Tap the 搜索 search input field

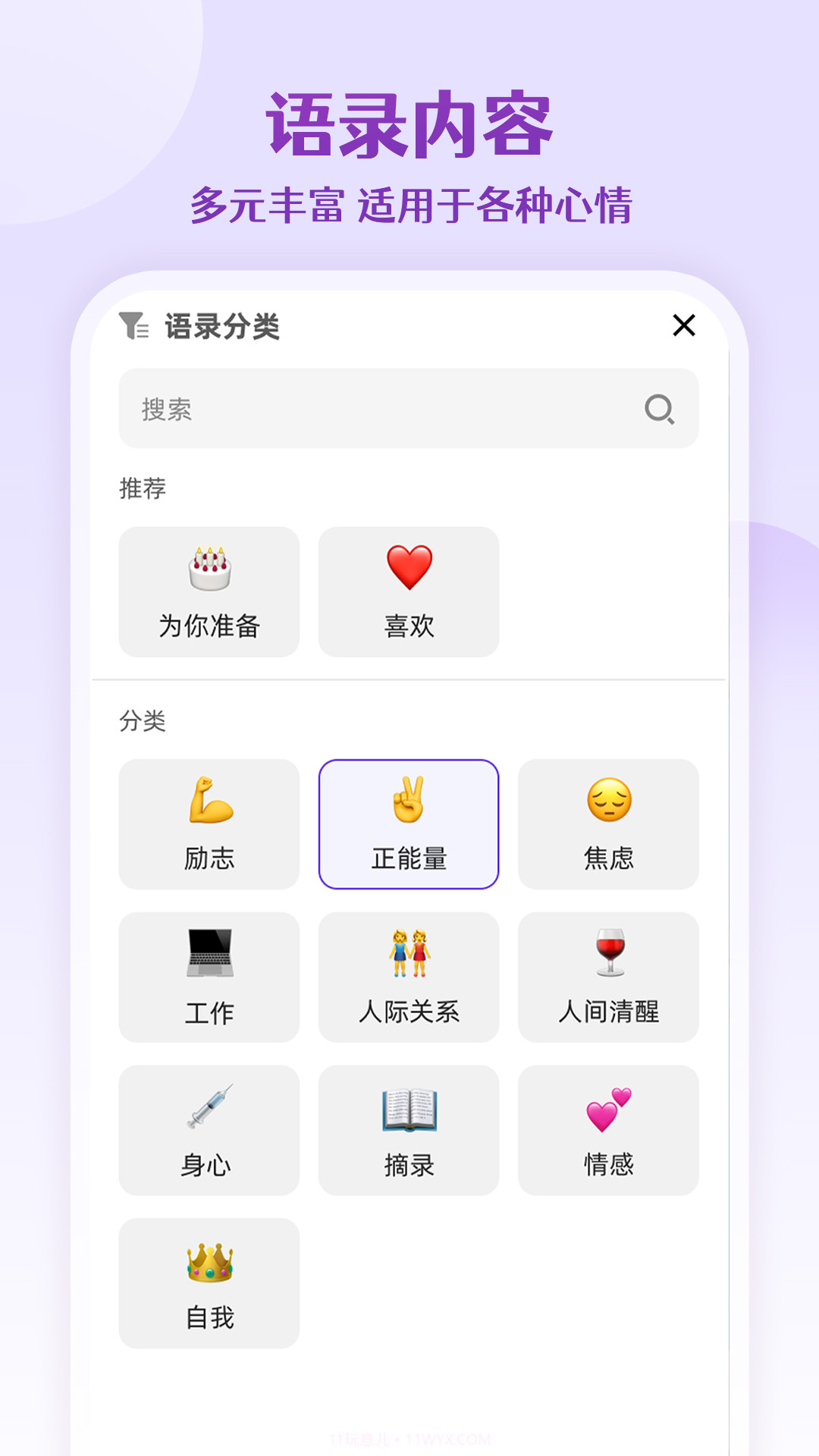(341, 409)
